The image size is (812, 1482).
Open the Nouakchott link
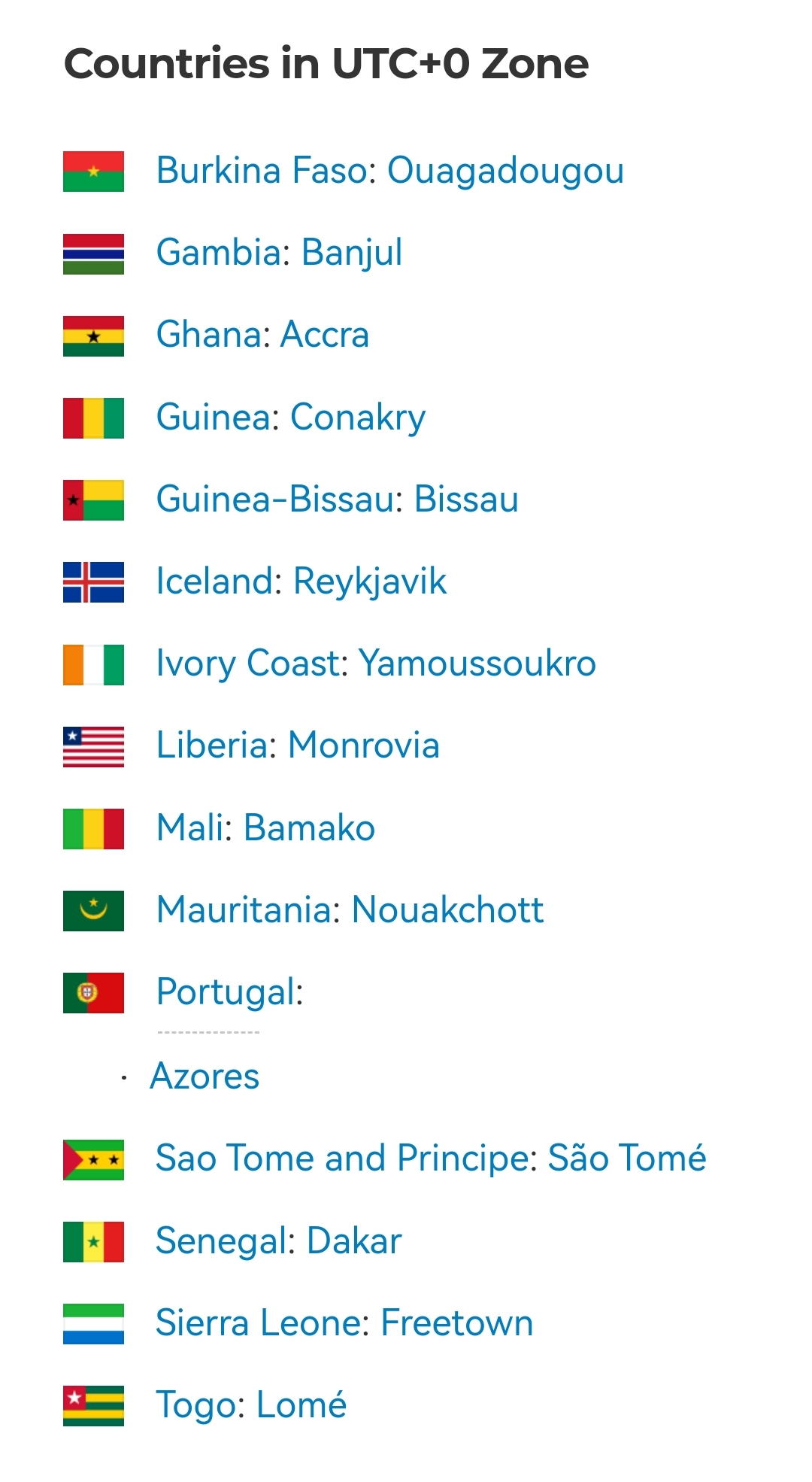[447, 910]
